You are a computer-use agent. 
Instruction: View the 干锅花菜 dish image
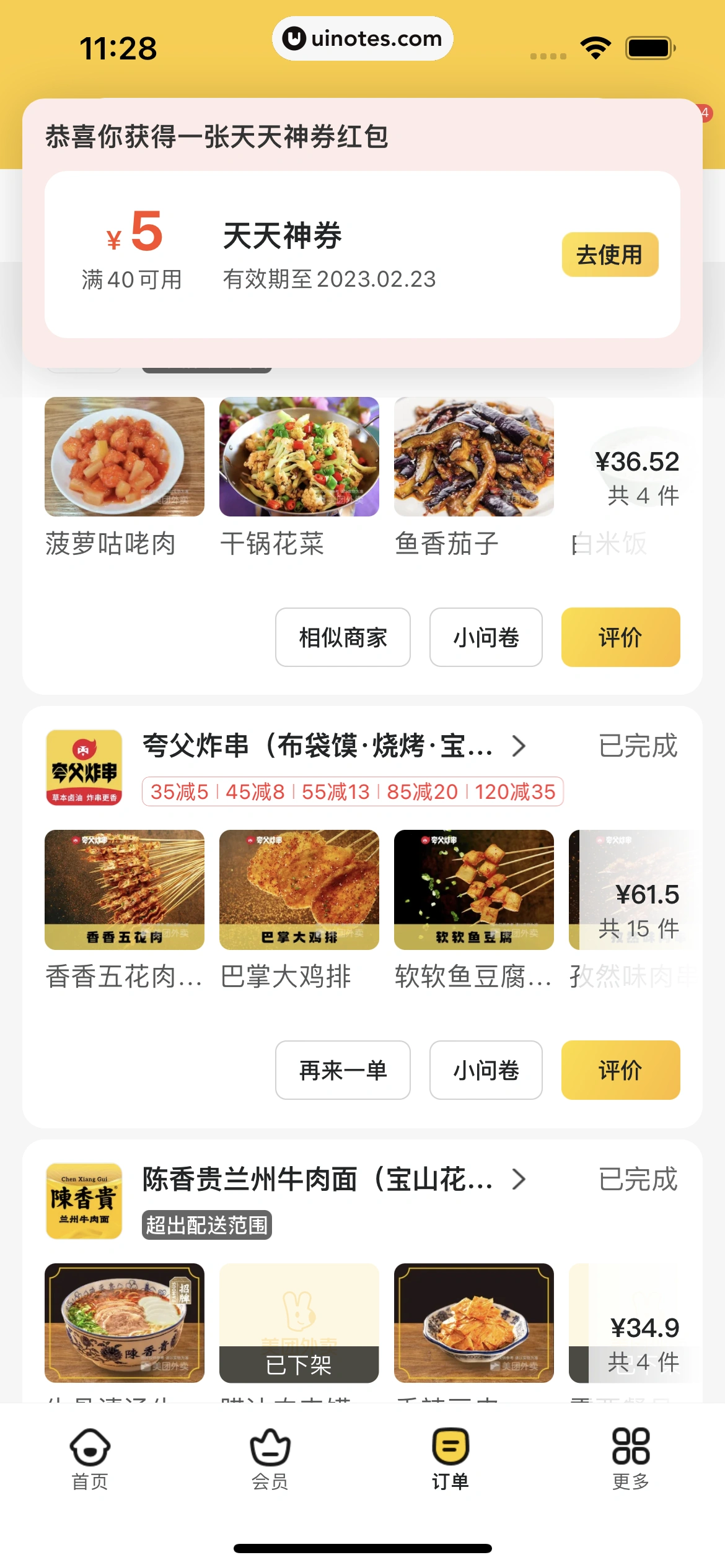299,457
